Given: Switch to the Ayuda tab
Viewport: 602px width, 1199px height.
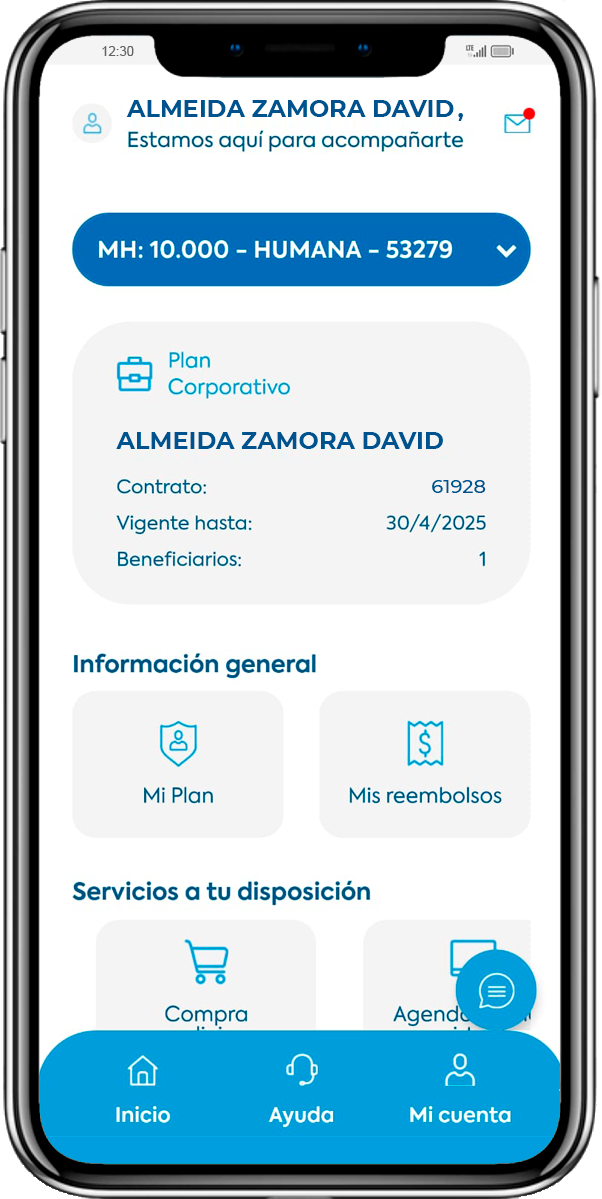Looking at the screenshot, I should [301, 1090].
